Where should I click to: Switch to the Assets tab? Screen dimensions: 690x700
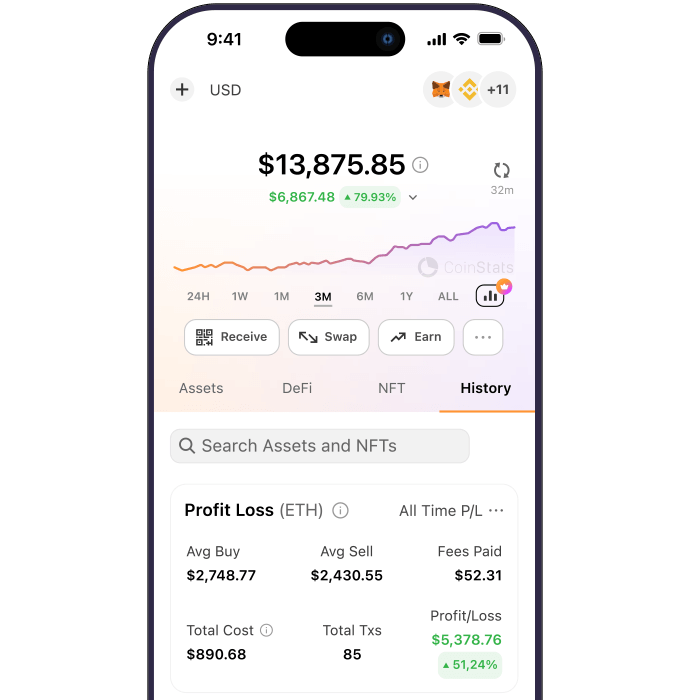click(x=201, y=388)
